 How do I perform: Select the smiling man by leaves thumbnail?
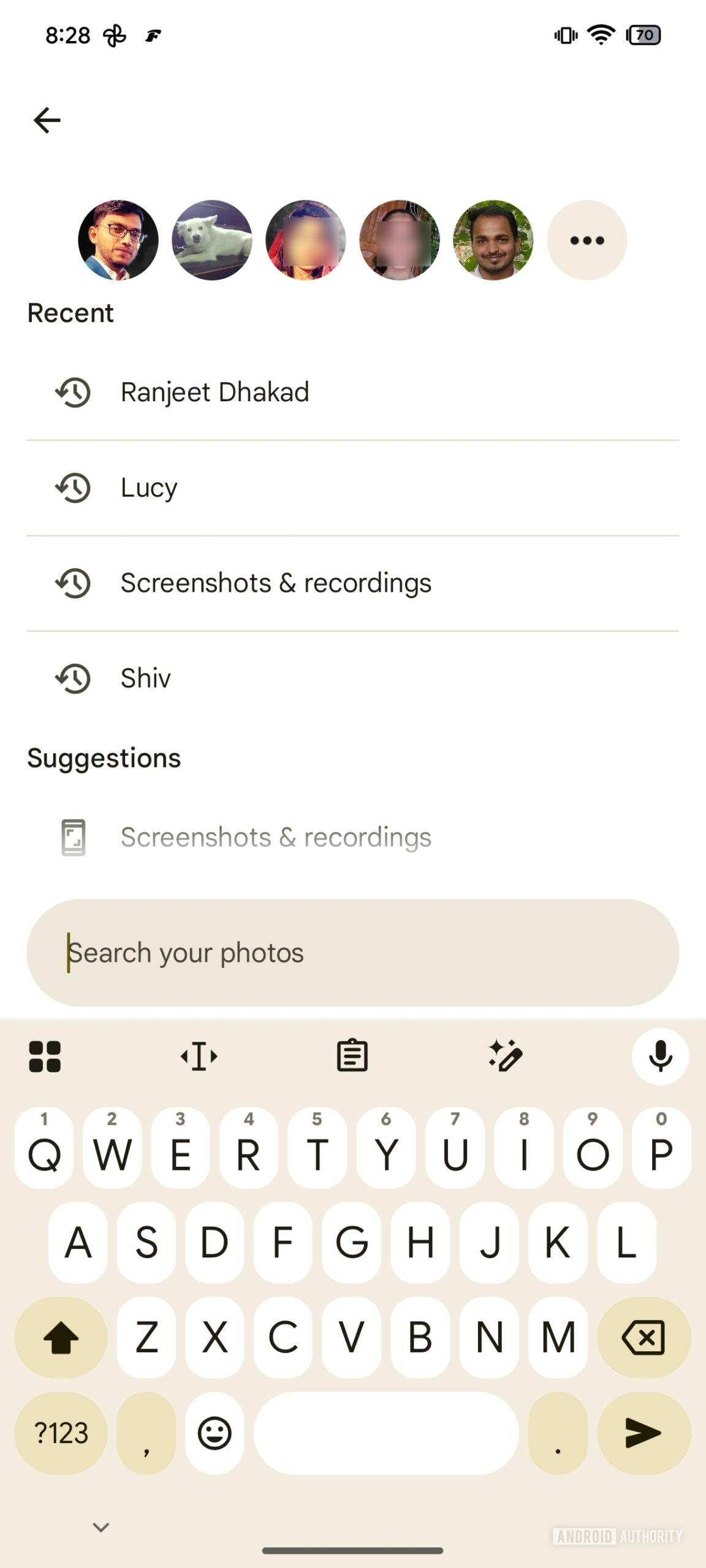(493, 240)
